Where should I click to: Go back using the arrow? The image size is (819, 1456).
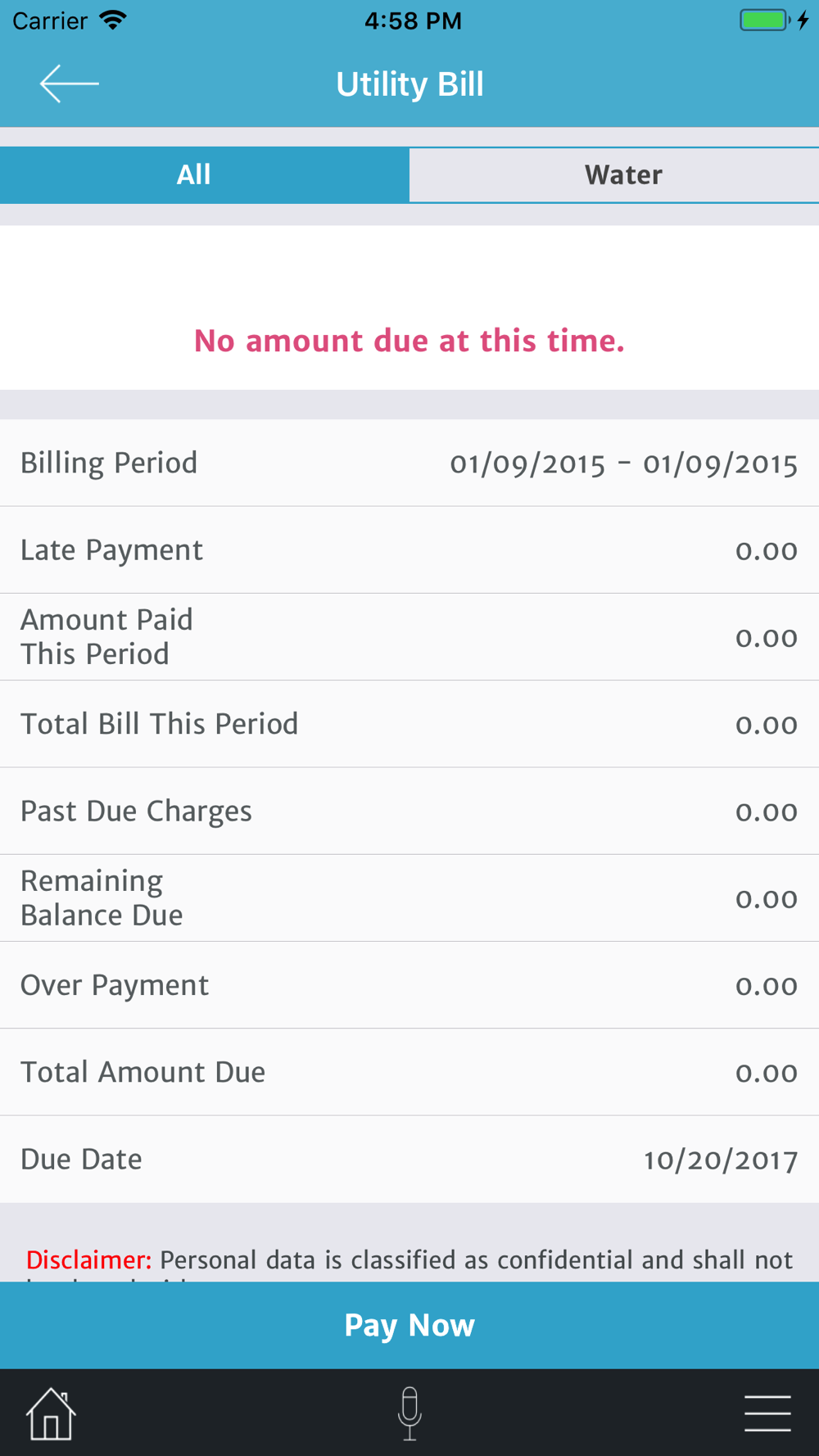click(70, 84)
